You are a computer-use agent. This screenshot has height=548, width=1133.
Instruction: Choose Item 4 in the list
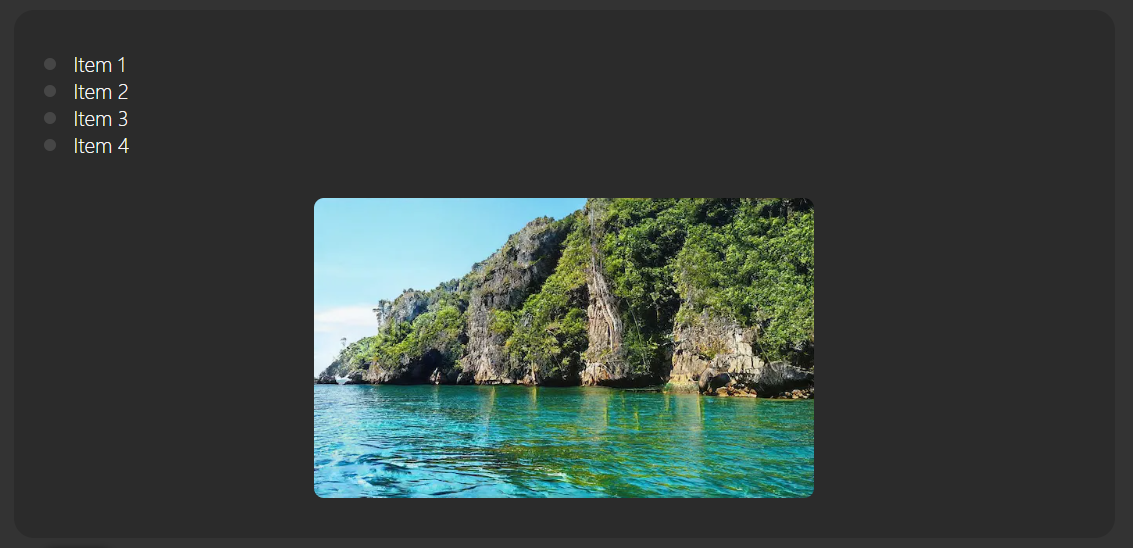(x=100, y=146)
